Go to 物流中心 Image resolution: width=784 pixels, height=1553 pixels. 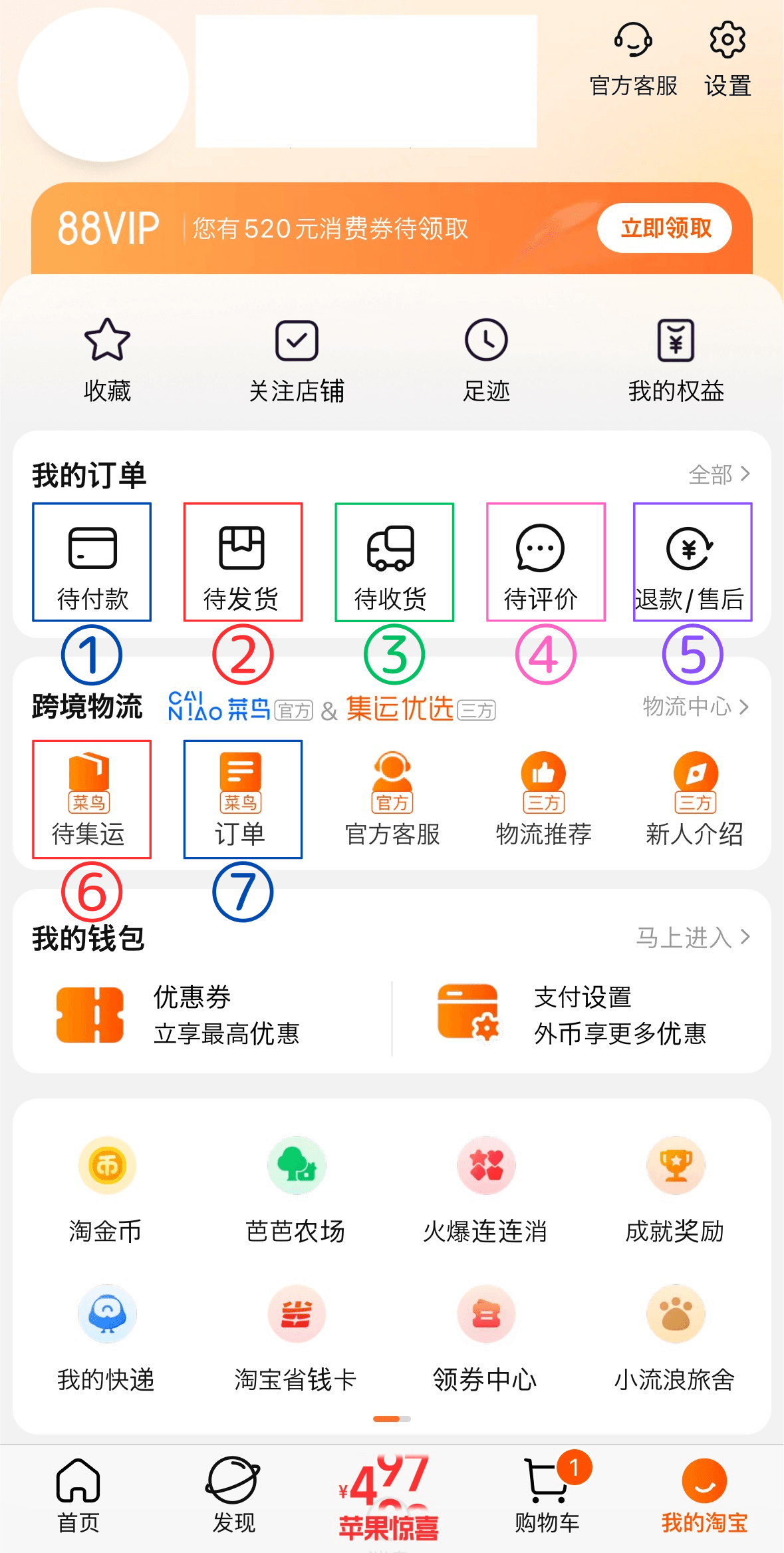pyautogui.click(x=696, y=707)
